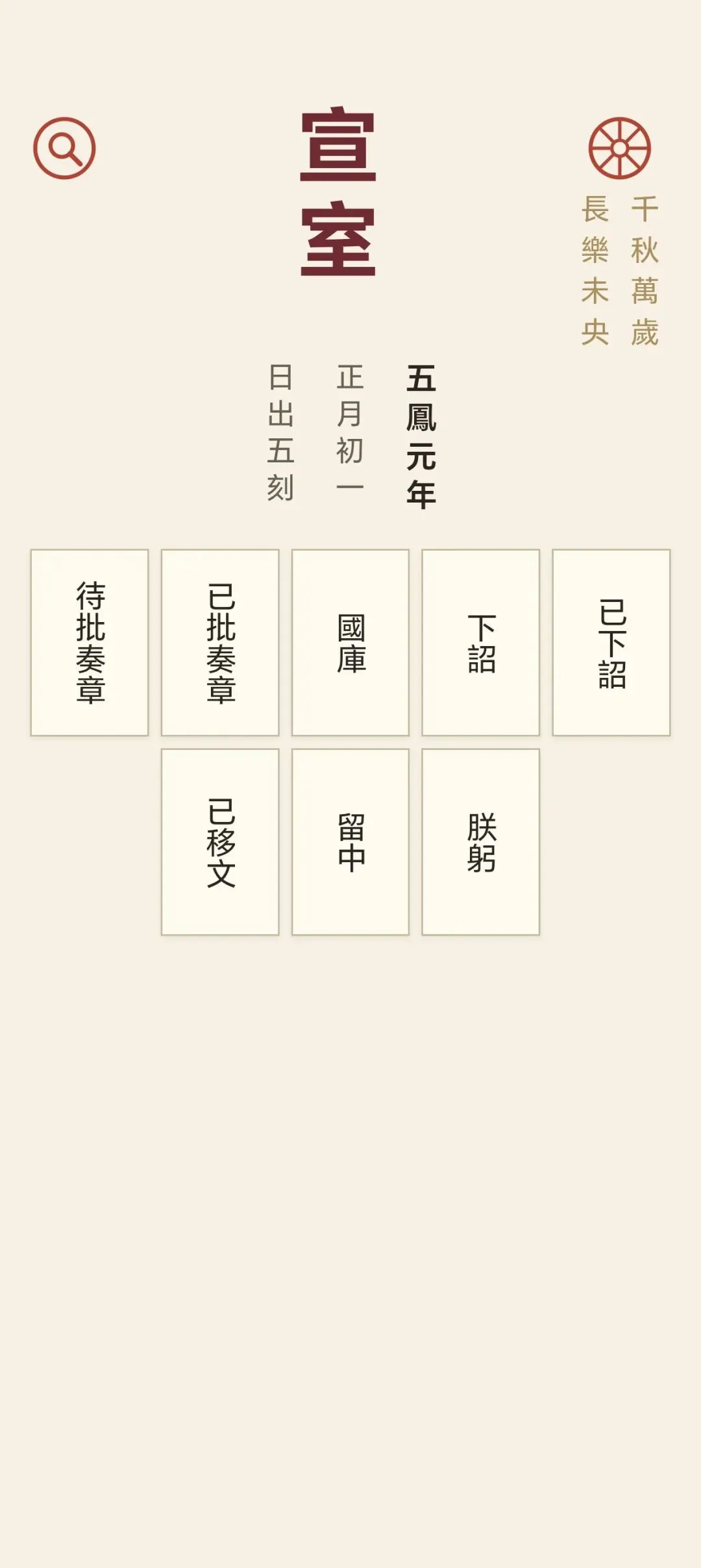Select the 下詔 card

[x=481, y=643]
